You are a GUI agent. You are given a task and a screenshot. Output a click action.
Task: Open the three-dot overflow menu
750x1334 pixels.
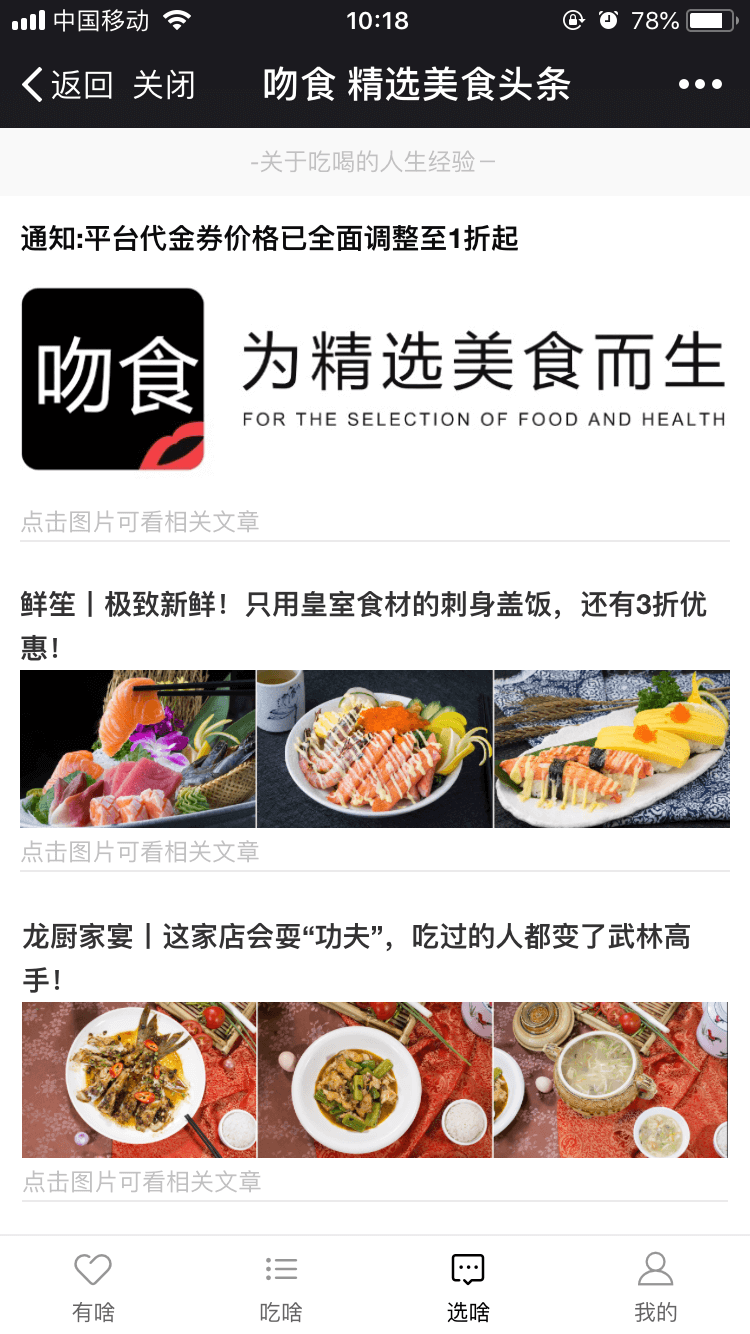pos(700,86)
